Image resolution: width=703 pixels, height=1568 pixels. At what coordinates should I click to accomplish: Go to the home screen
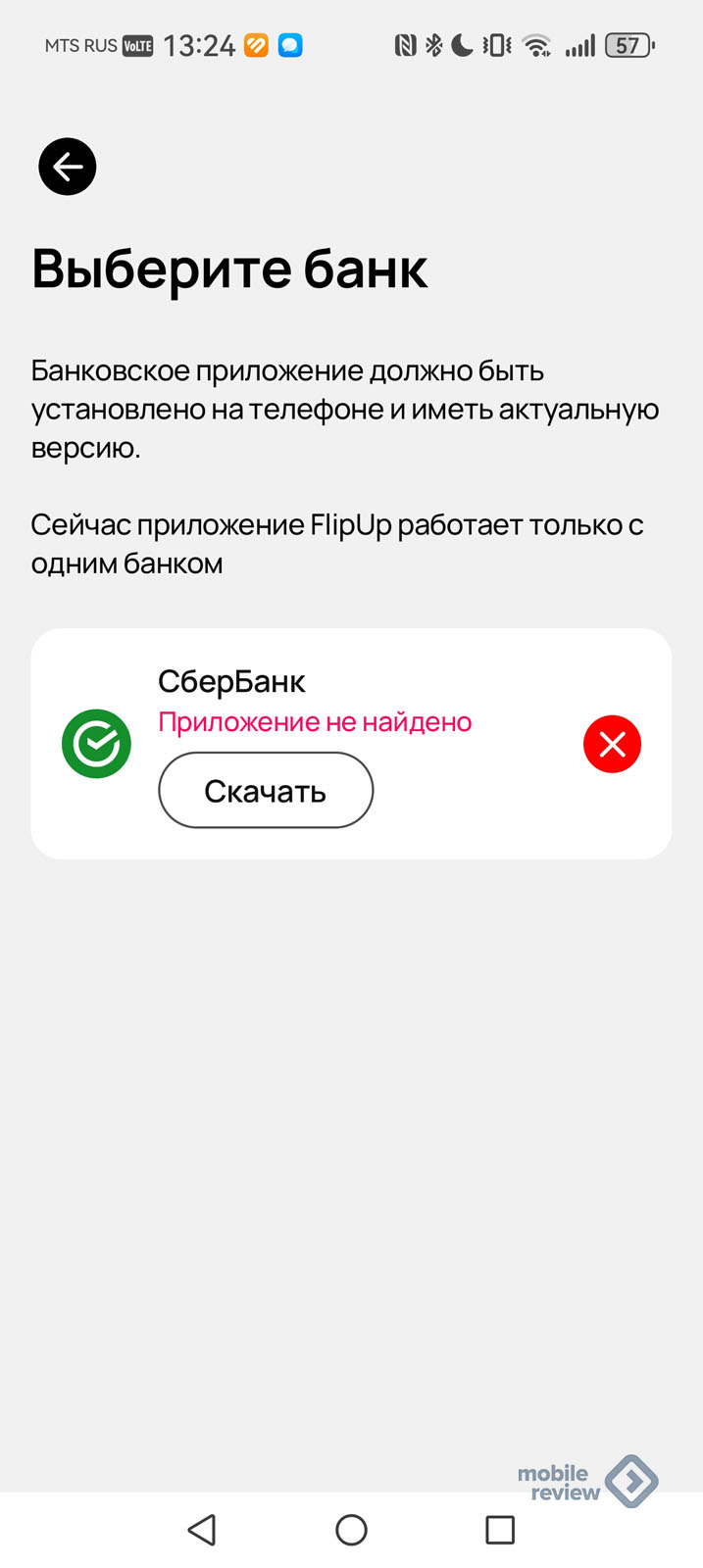click(x=351, y=1529)
